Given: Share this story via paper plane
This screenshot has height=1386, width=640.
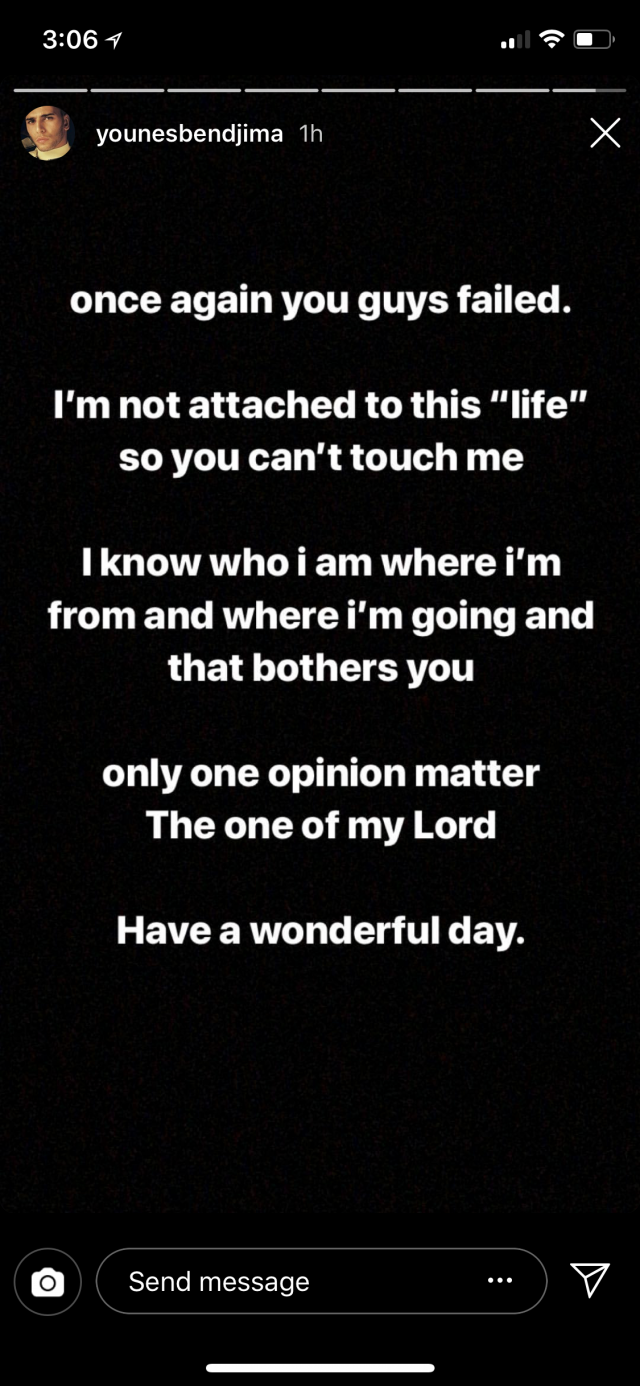Looking at the screenshot, I should 590,1279.
